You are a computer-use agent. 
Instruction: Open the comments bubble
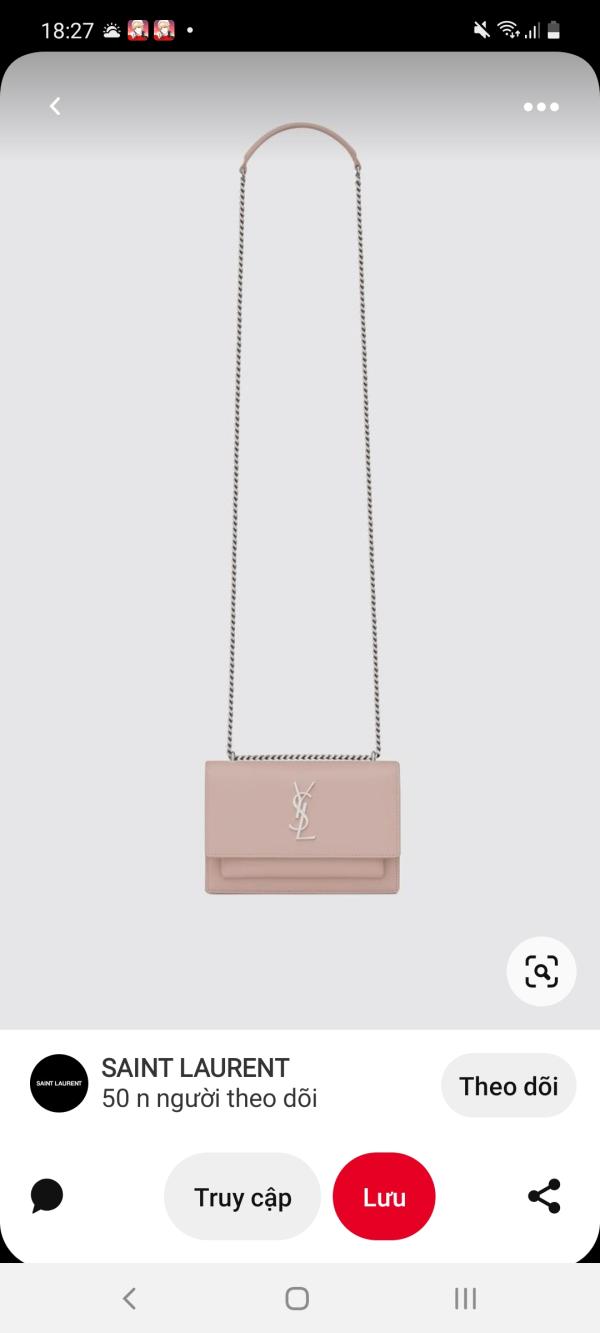(x=47, y=1196)
